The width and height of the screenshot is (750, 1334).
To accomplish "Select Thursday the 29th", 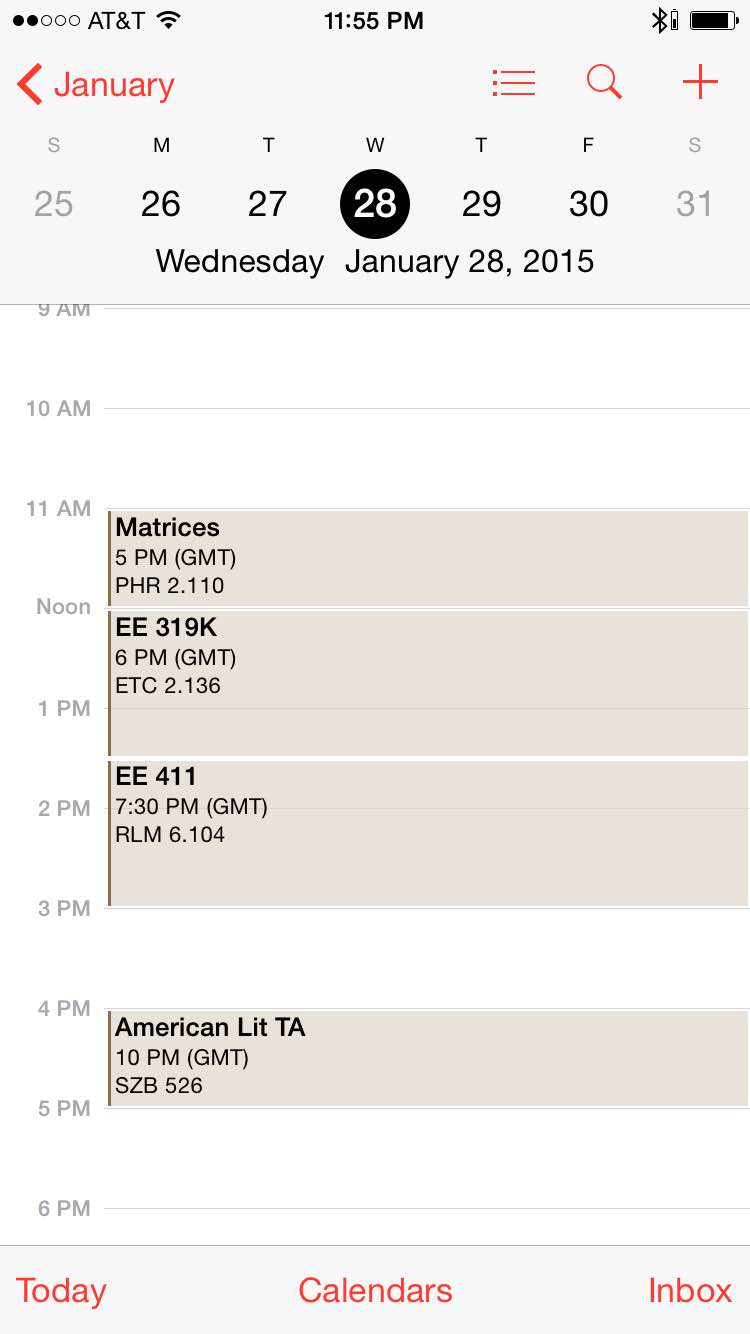I will coord(481,204).
